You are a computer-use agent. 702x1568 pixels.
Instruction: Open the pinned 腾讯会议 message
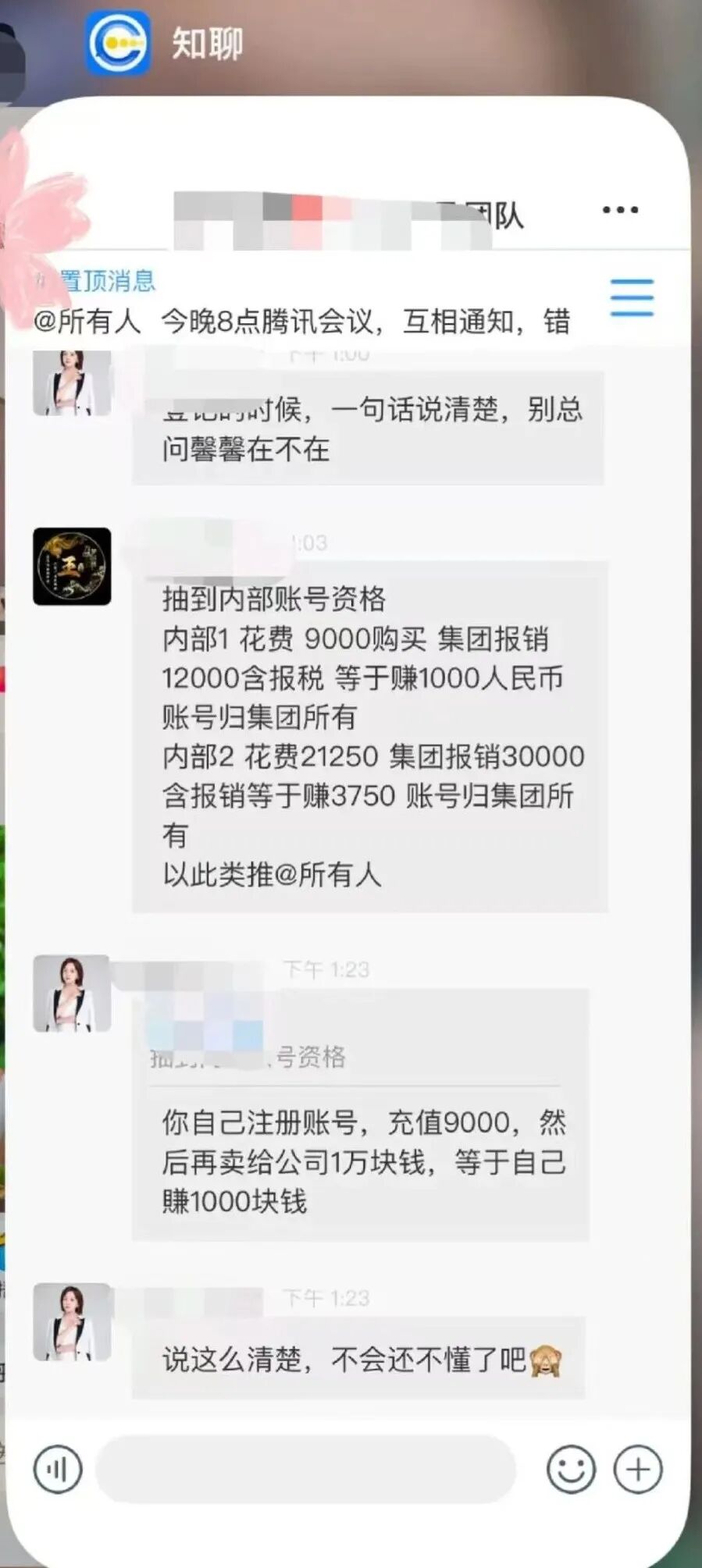(301, 321)
